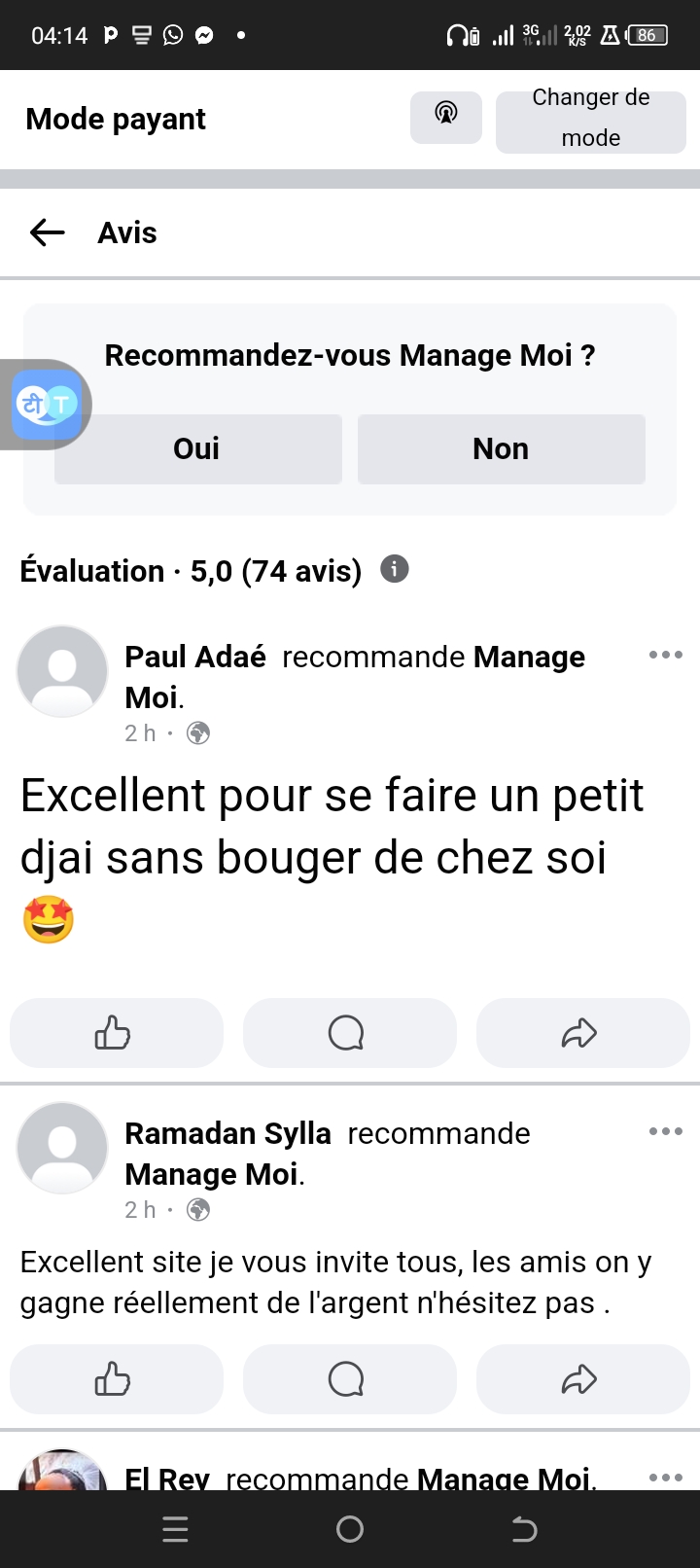Like Paul Adaé's review
The image size is (700, 1568).
pyautogui.click(x=116, y=1032)
